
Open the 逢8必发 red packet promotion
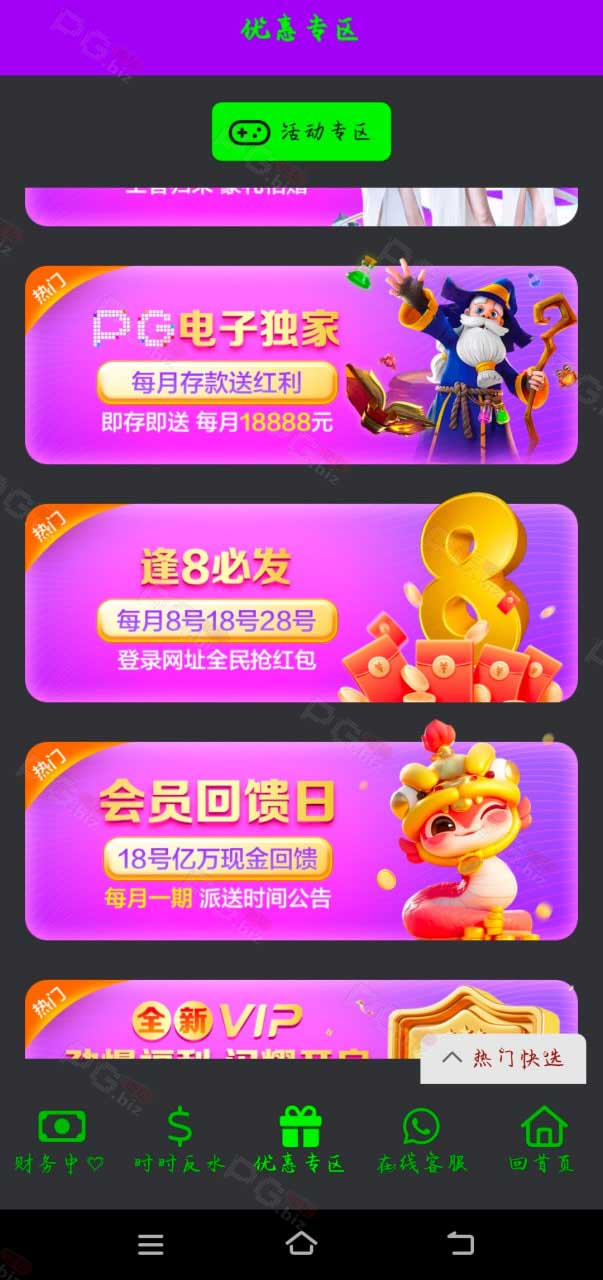[301, 603]
